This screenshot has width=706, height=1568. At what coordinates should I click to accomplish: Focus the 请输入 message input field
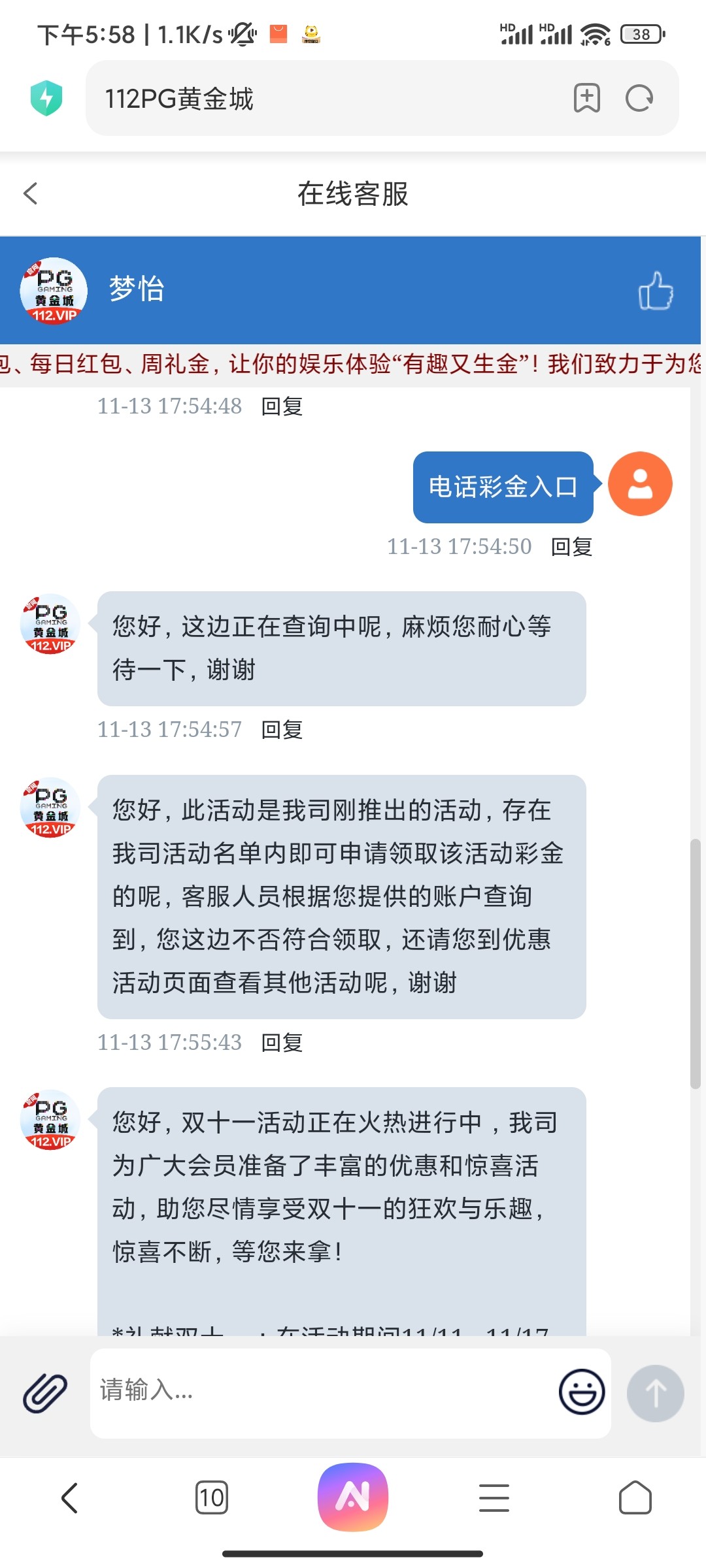coord(294,1391)
